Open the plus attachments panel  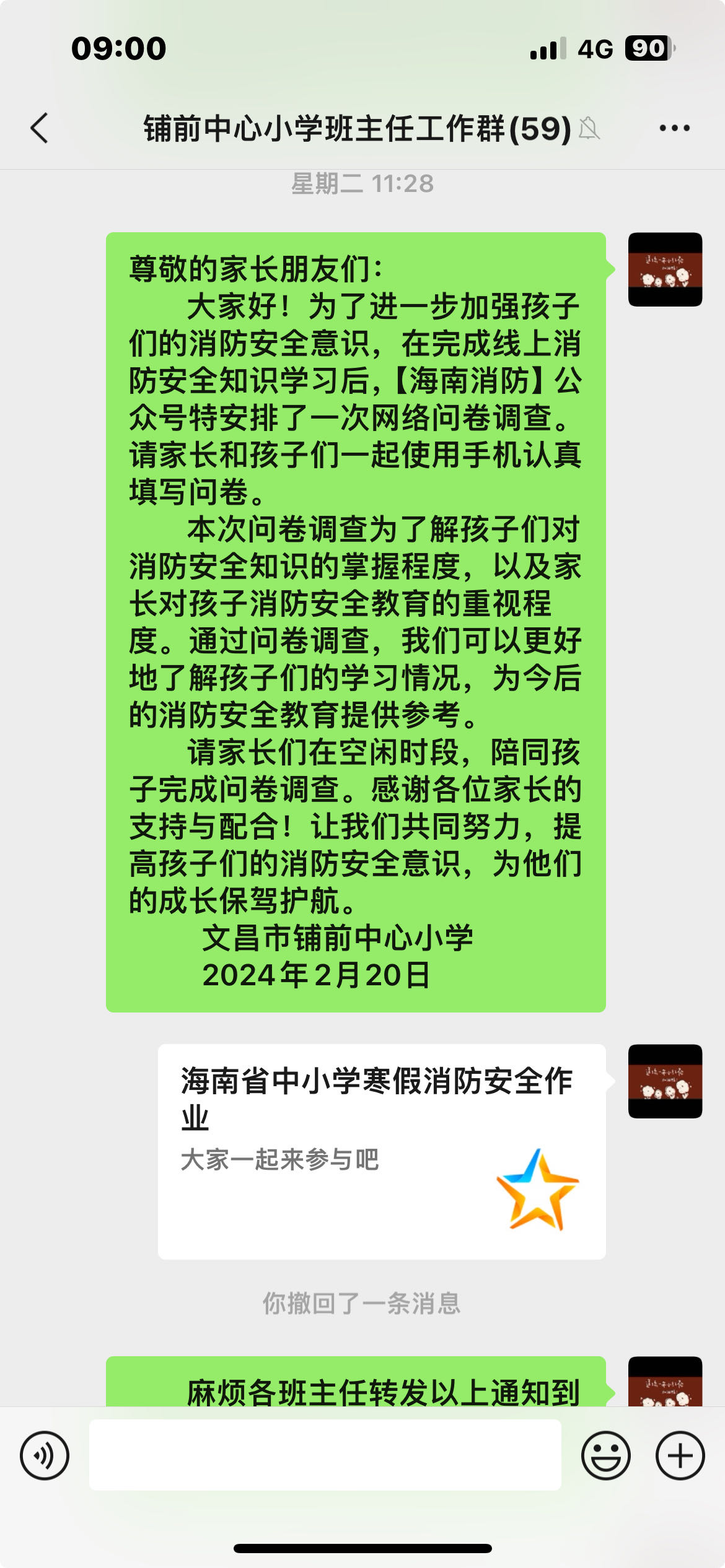click(680, 1455)
